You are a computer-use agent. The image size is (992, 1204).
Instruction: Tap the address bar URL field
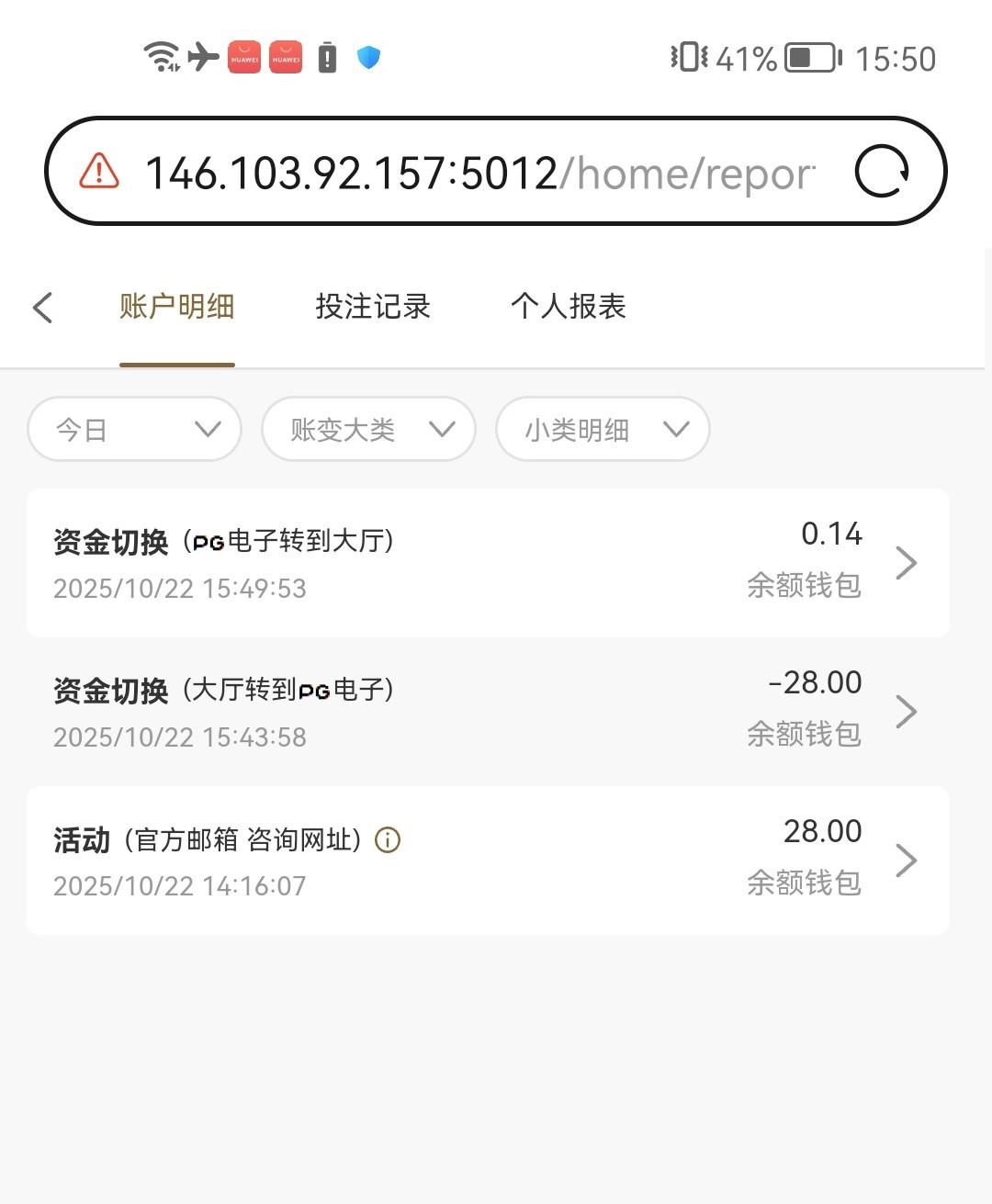pyautogui.click(x=479, y=173)
